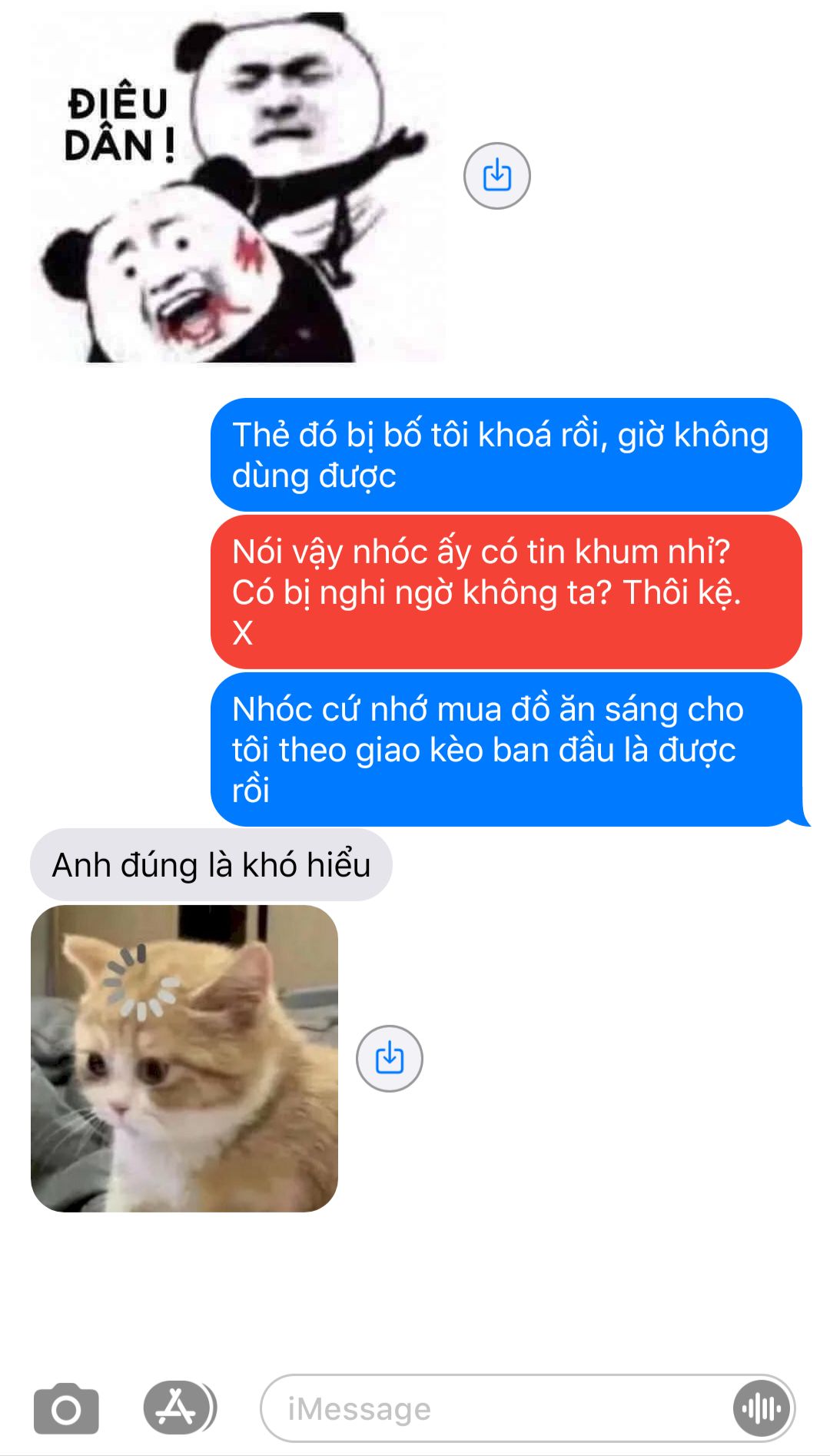
Task: Save the panda meme image
Action: [496, 176]
